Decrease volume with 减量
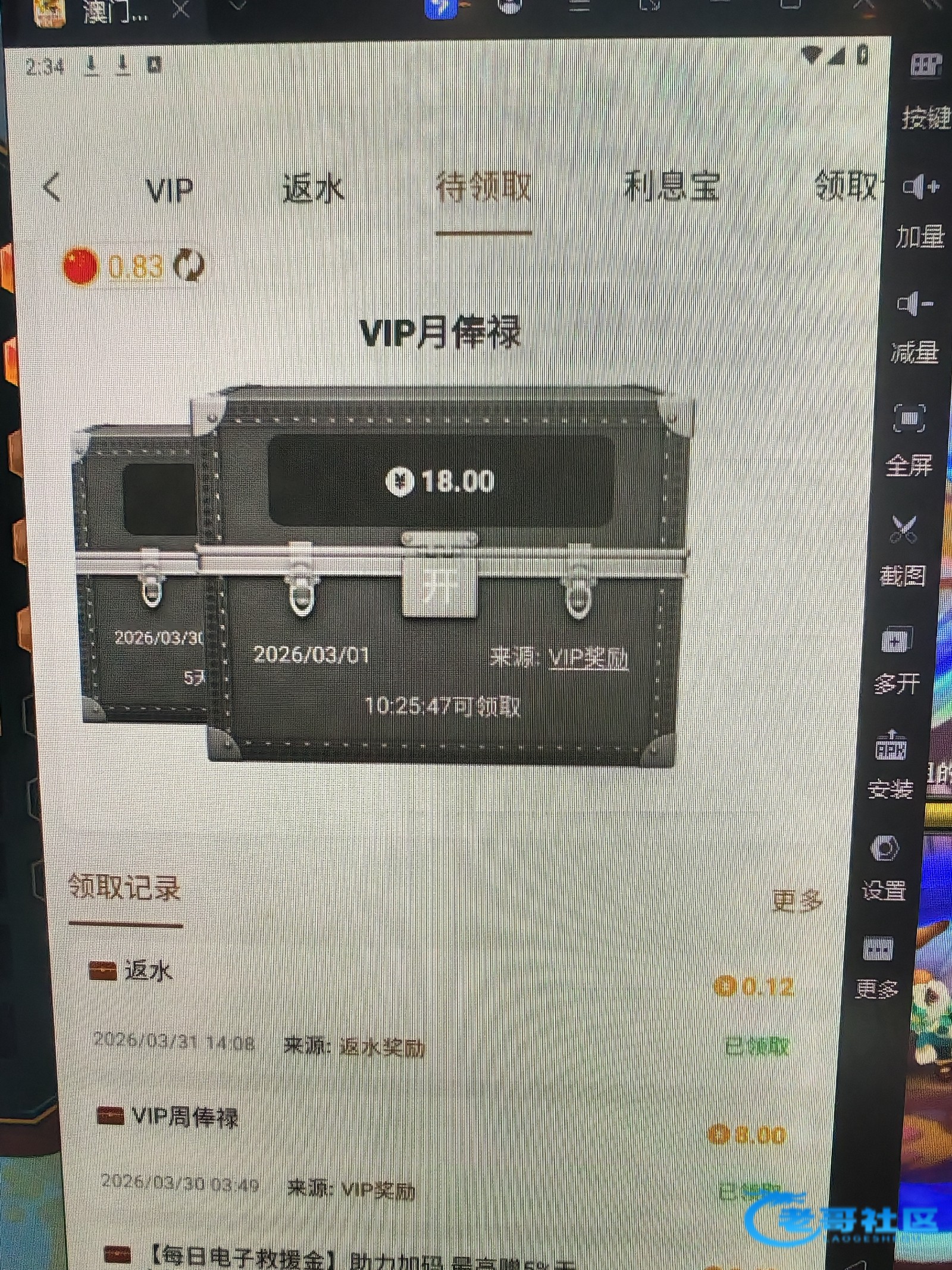This screenshot has width=952, height=1270. (915, 327)
